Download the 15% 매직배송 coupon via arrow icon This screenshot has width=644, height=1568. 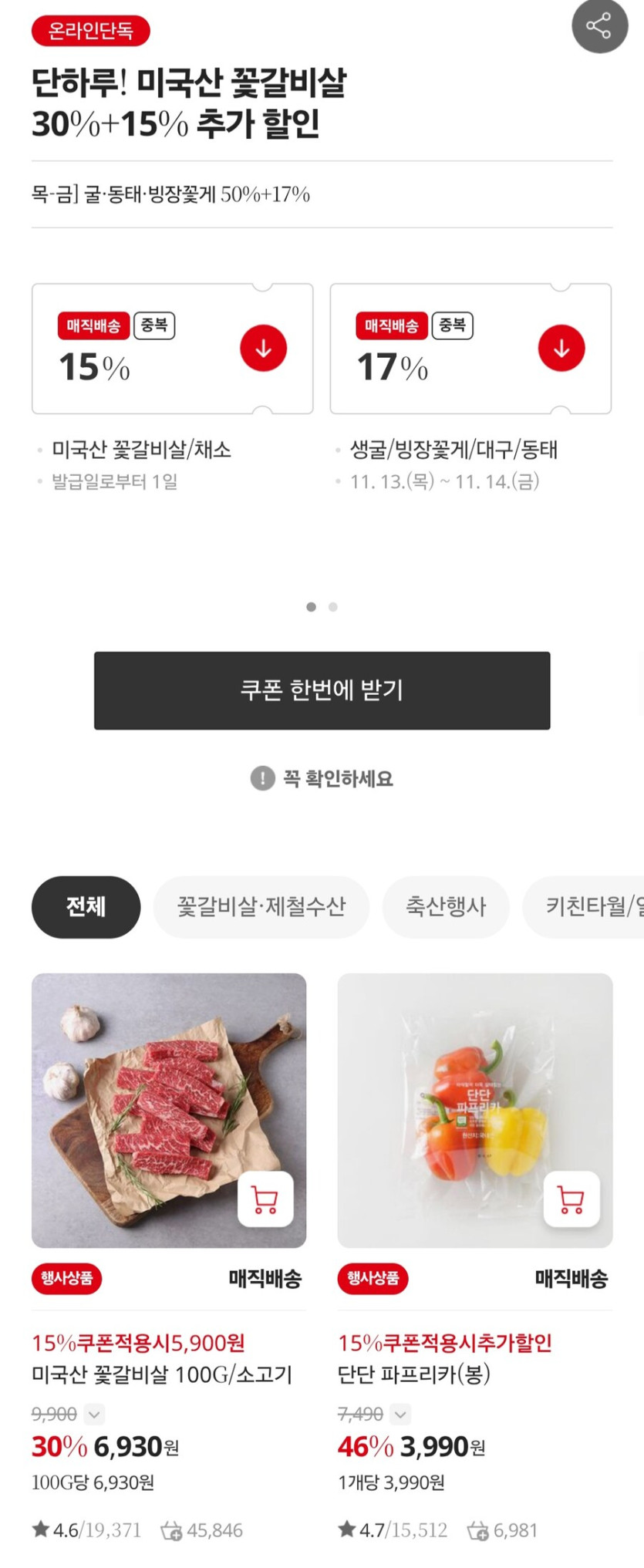pos(263,347)
